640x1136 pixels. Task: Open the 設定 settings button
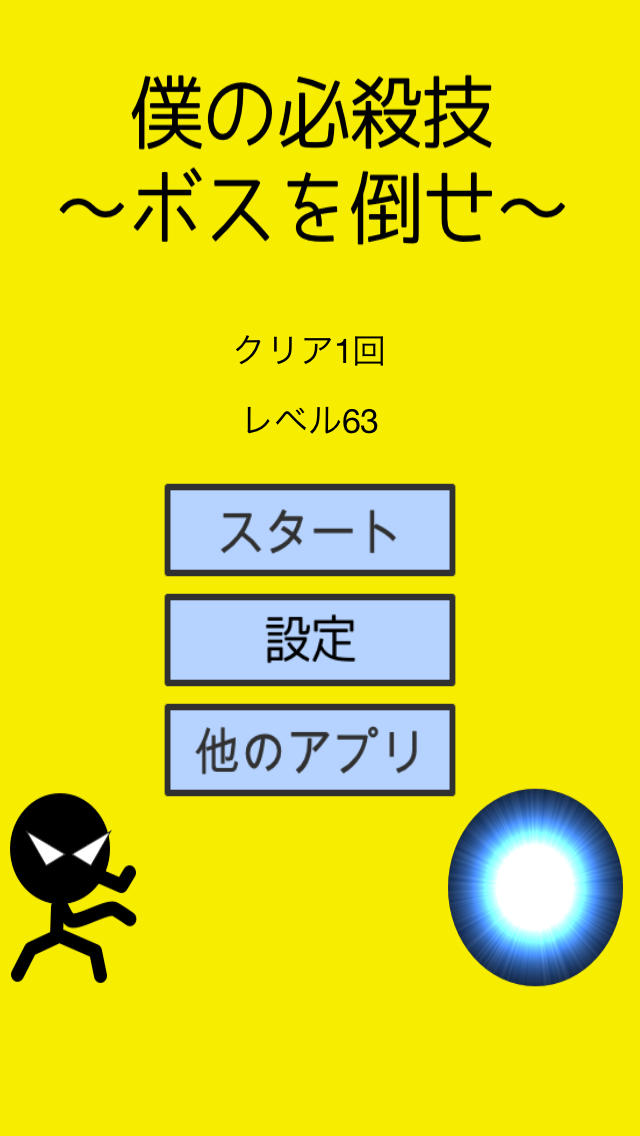pyautogui.click(x=310, y=640)
